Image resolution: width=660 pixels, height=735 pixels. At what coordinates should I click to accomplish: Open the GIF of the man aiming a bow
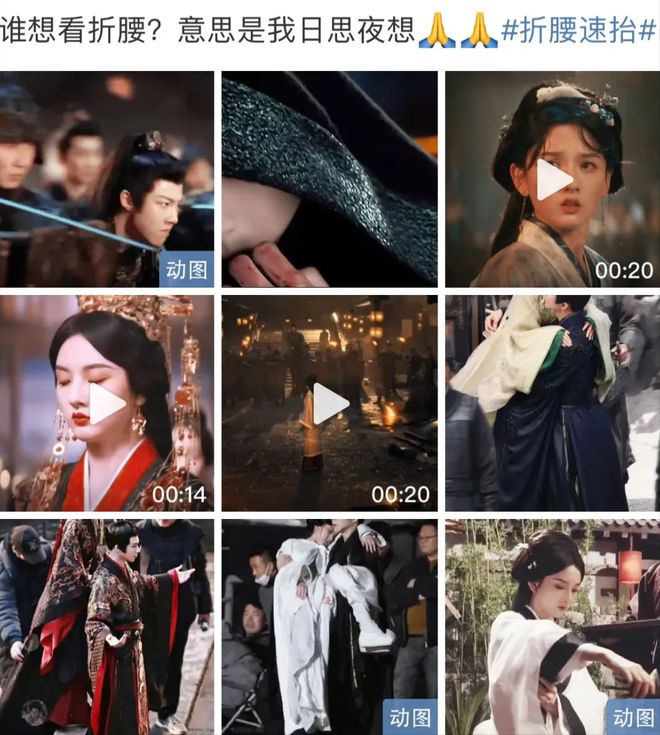point(107,180)
